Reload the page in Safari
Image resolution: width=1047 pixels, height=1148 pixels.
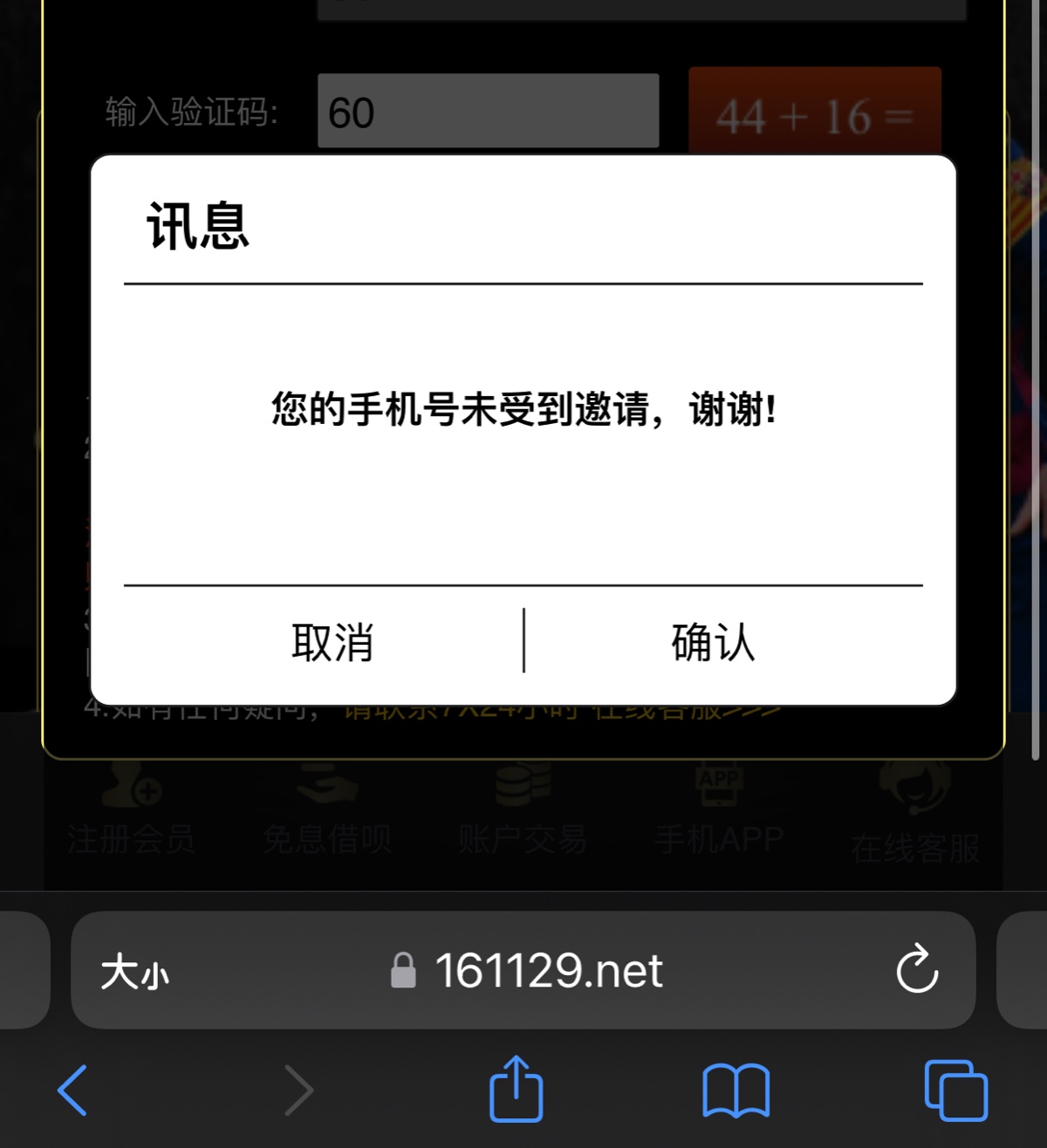[917, 969]
